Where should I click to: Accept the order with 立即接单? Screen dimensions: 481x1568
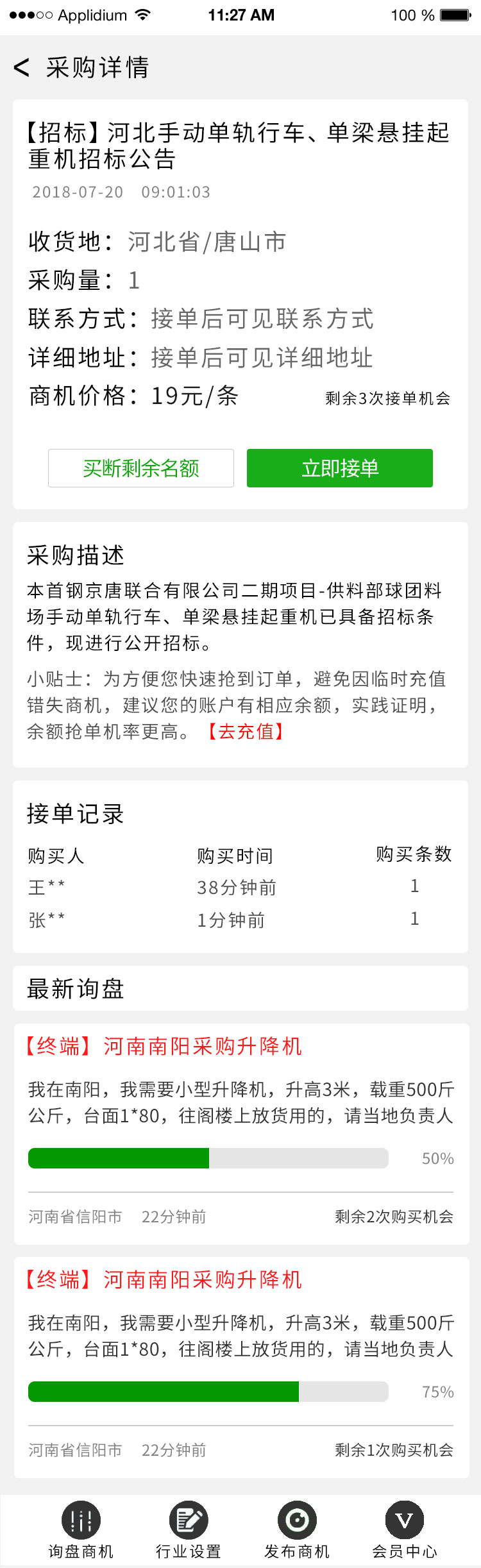click(340, 468)
